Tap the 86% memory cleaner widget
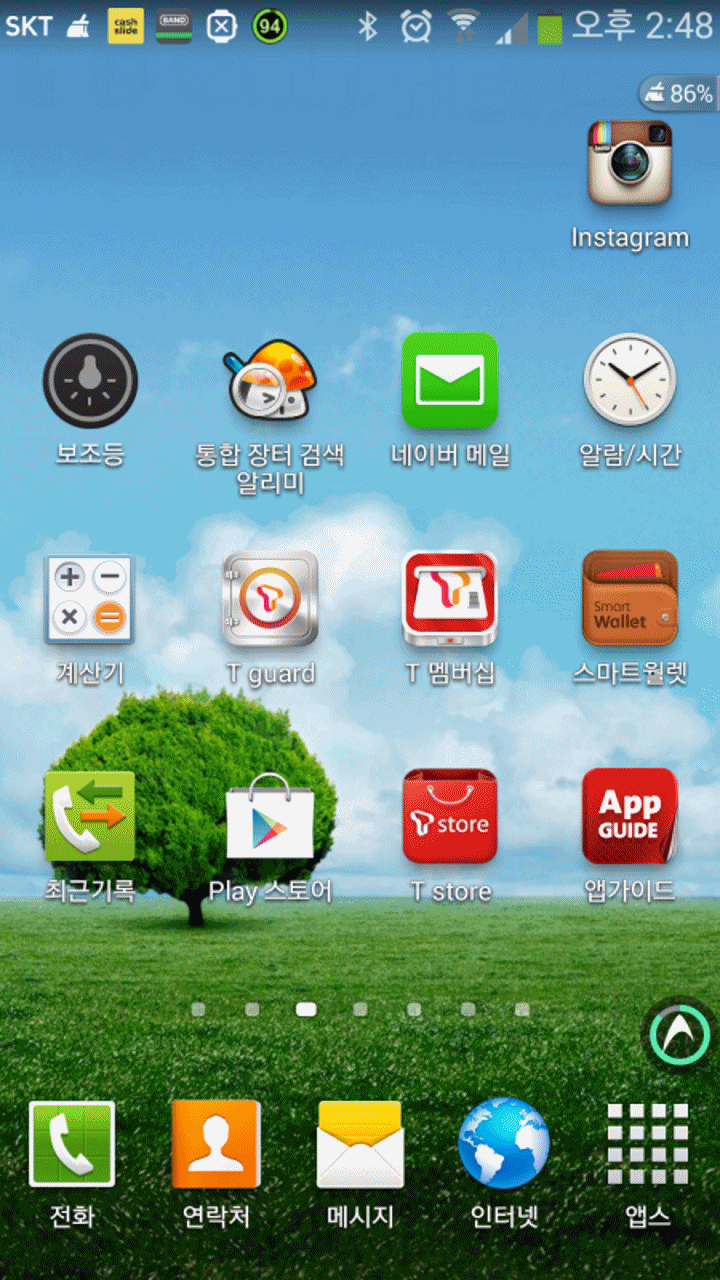 (x=679, y=94)
